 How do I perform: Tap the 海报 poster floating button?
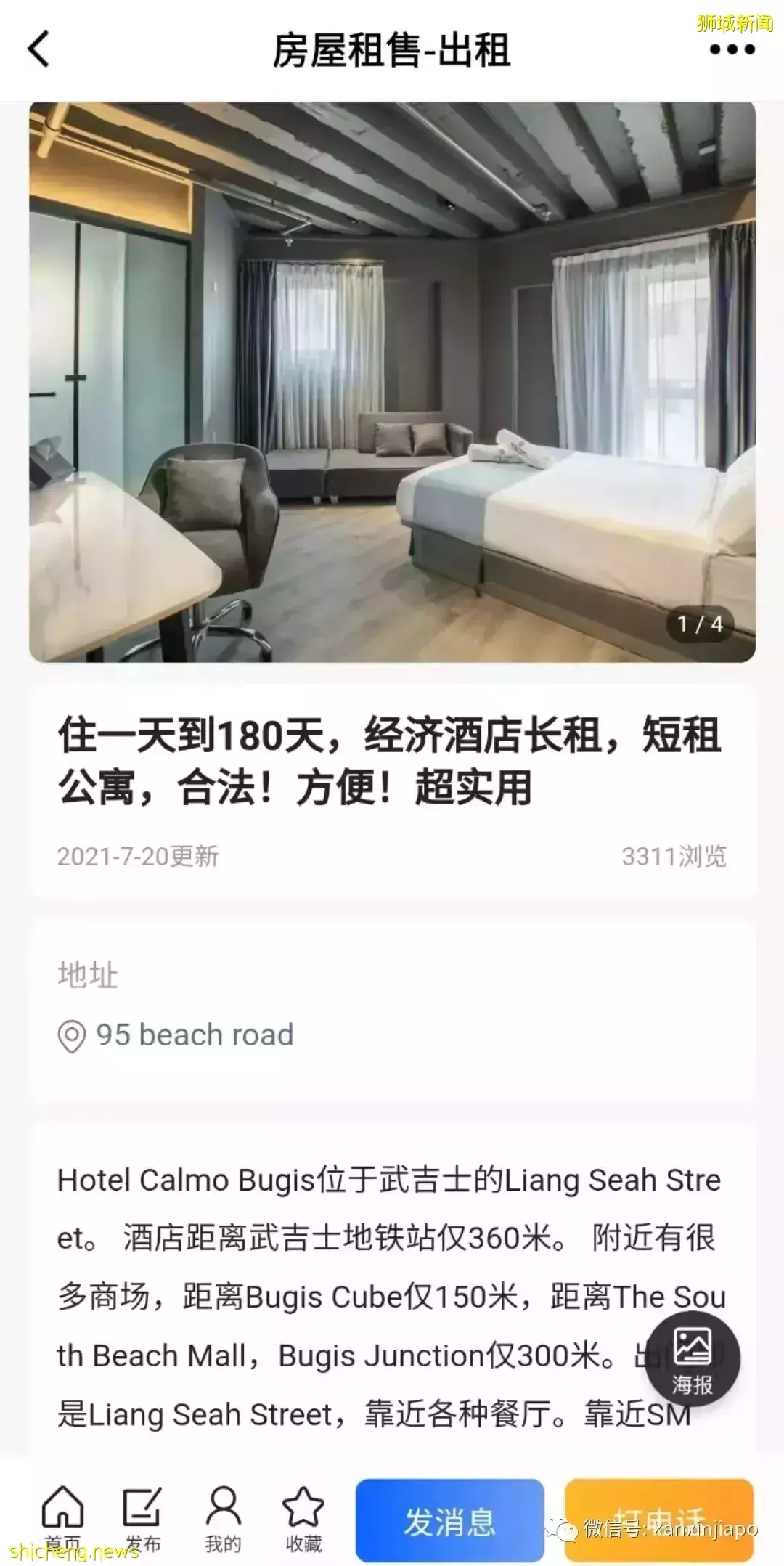[692, 1359]
